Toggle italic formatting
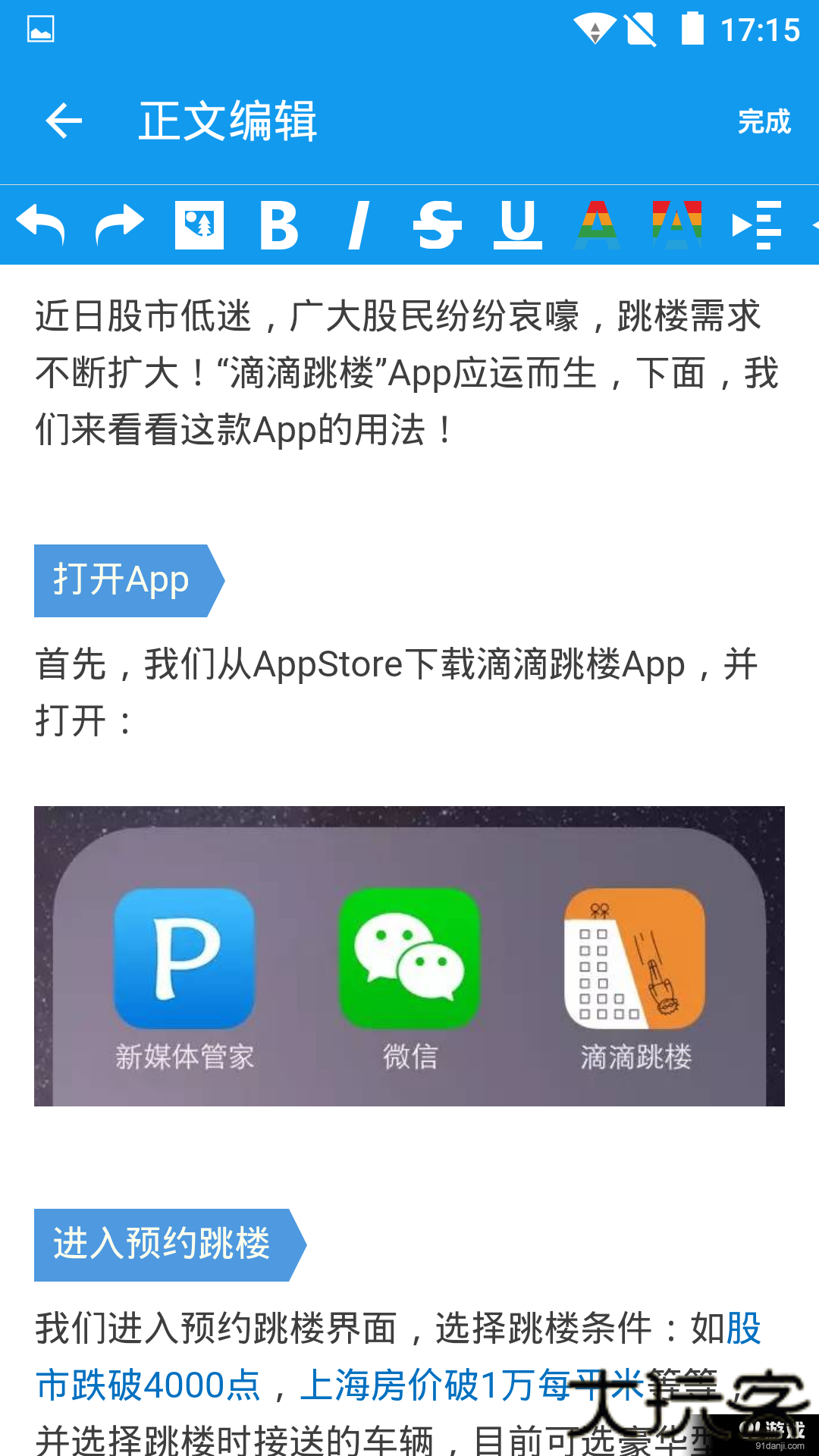Screen dimensions: 819x1456 [x=360, y=225]
